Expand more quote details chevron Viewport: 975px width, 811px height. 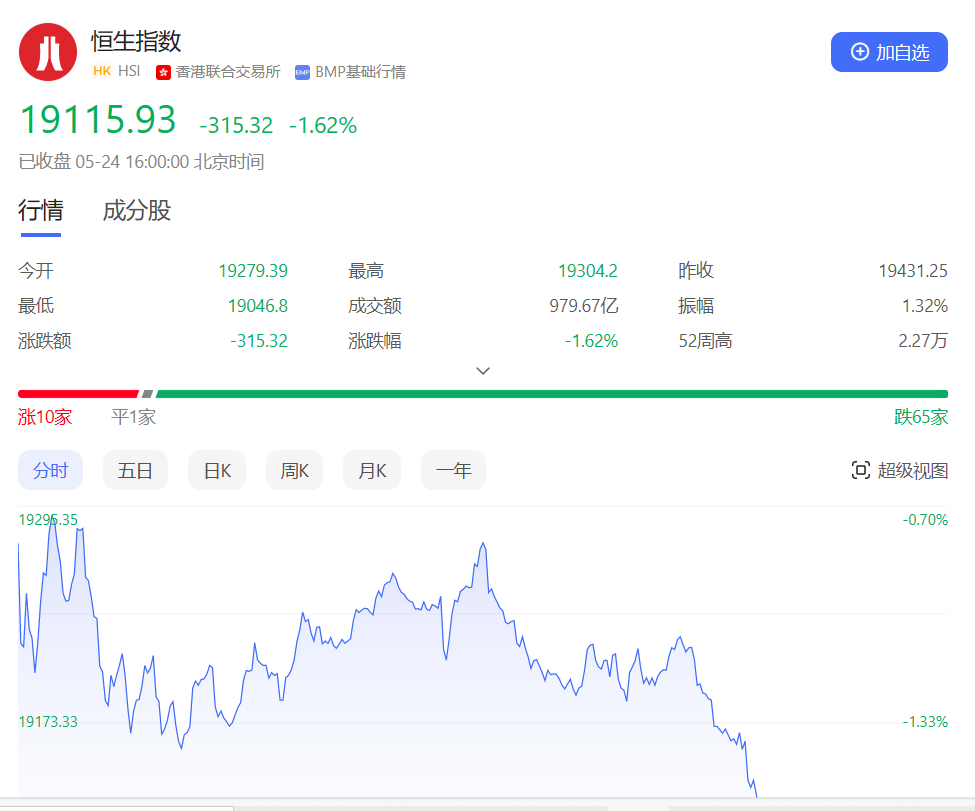(483, 370)
